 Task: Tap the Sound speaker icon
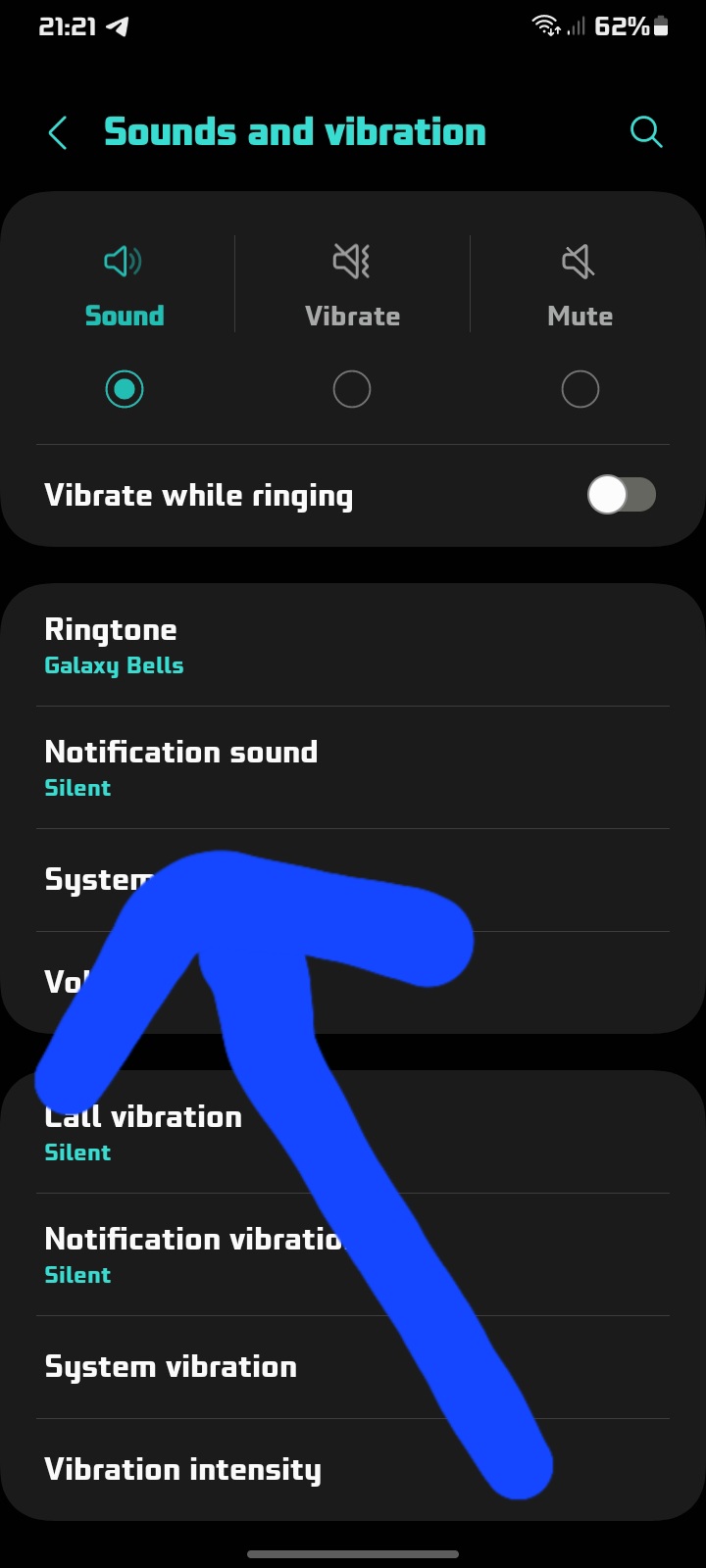124,261
